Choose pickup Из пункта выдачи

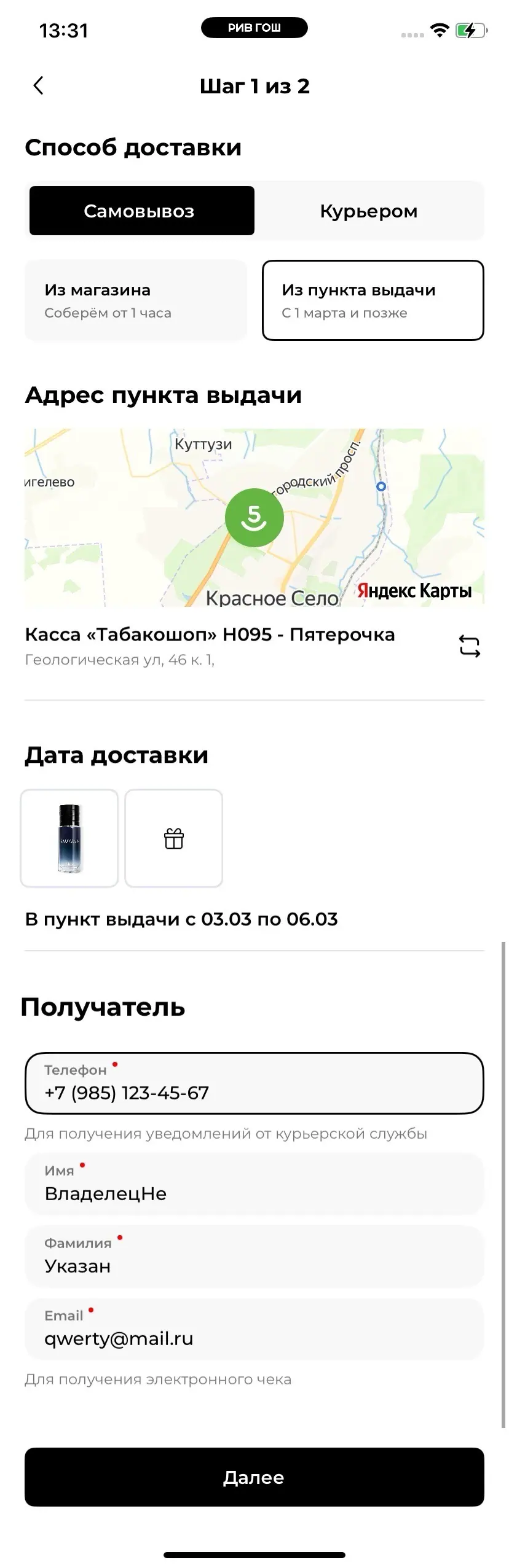click(x=373, y=300)
